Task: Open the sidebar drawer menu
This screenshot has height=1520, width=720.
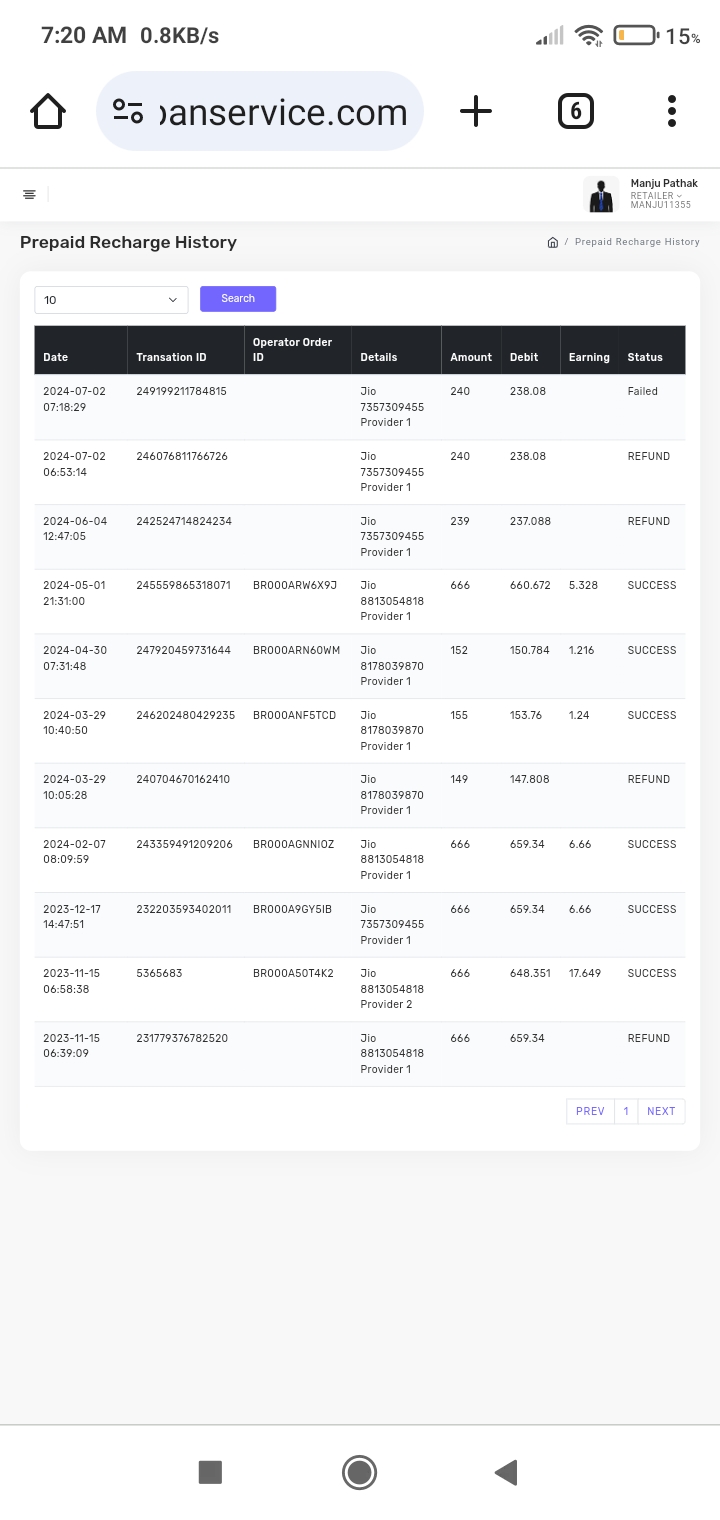Action: point(30,194)
